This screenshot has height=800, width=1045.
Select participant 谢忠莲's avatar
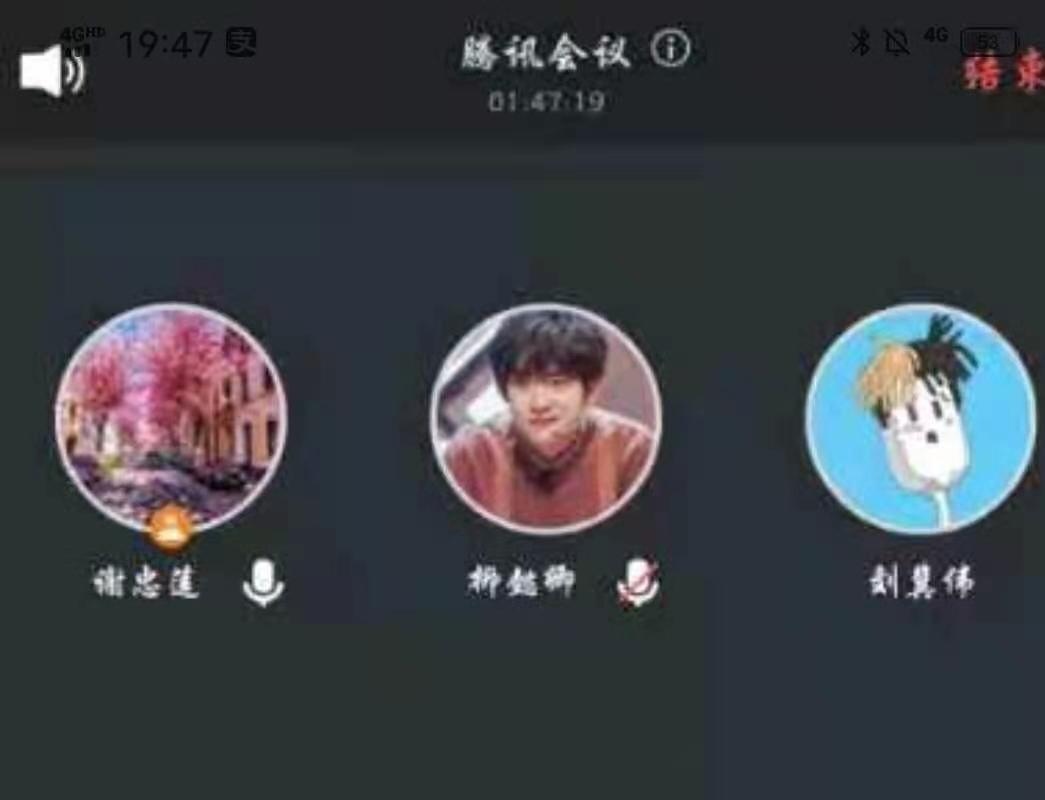pyautogui.click(x=171, y=418)
